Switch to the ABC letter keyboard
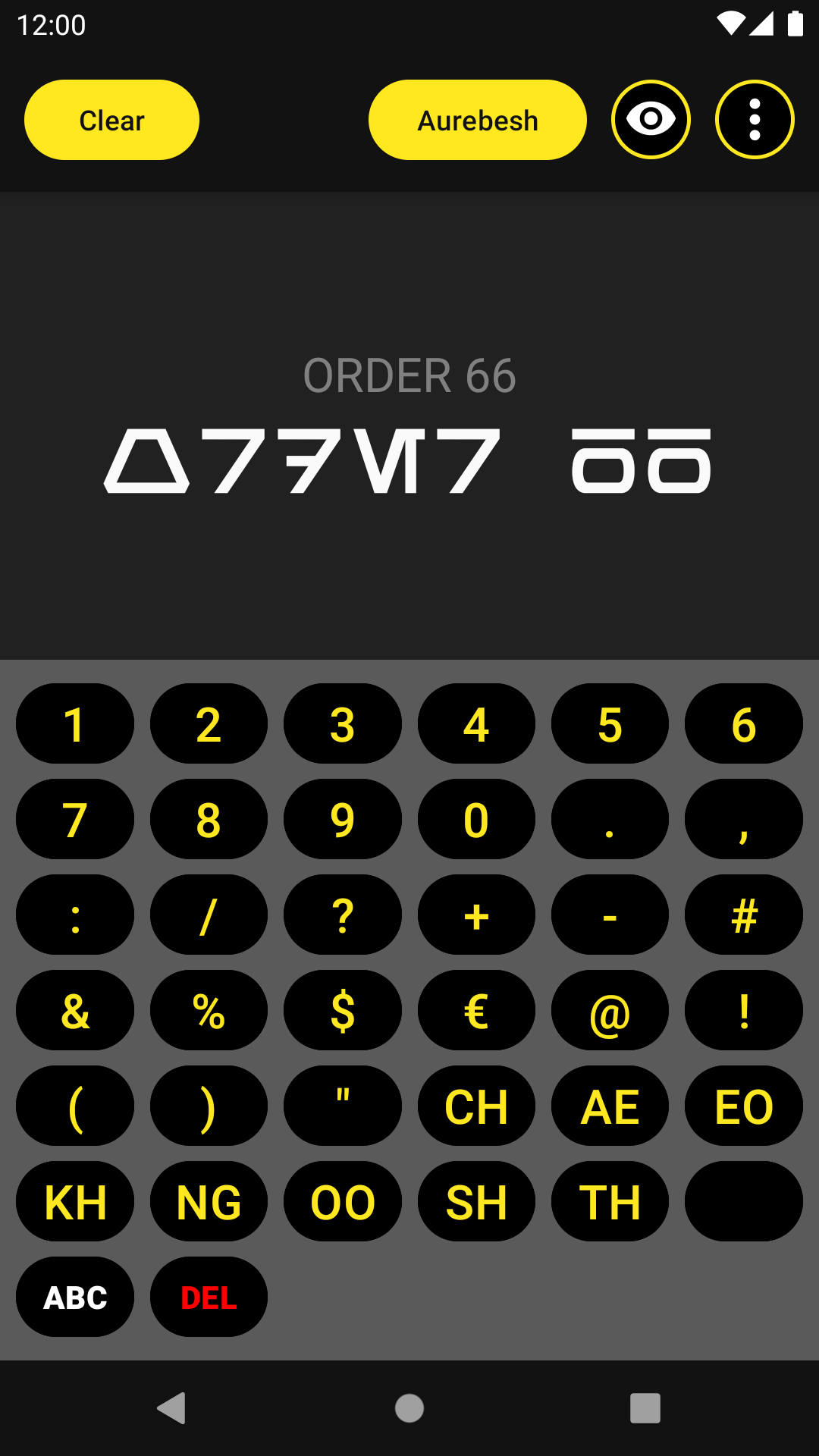 tap(75, 1298)
